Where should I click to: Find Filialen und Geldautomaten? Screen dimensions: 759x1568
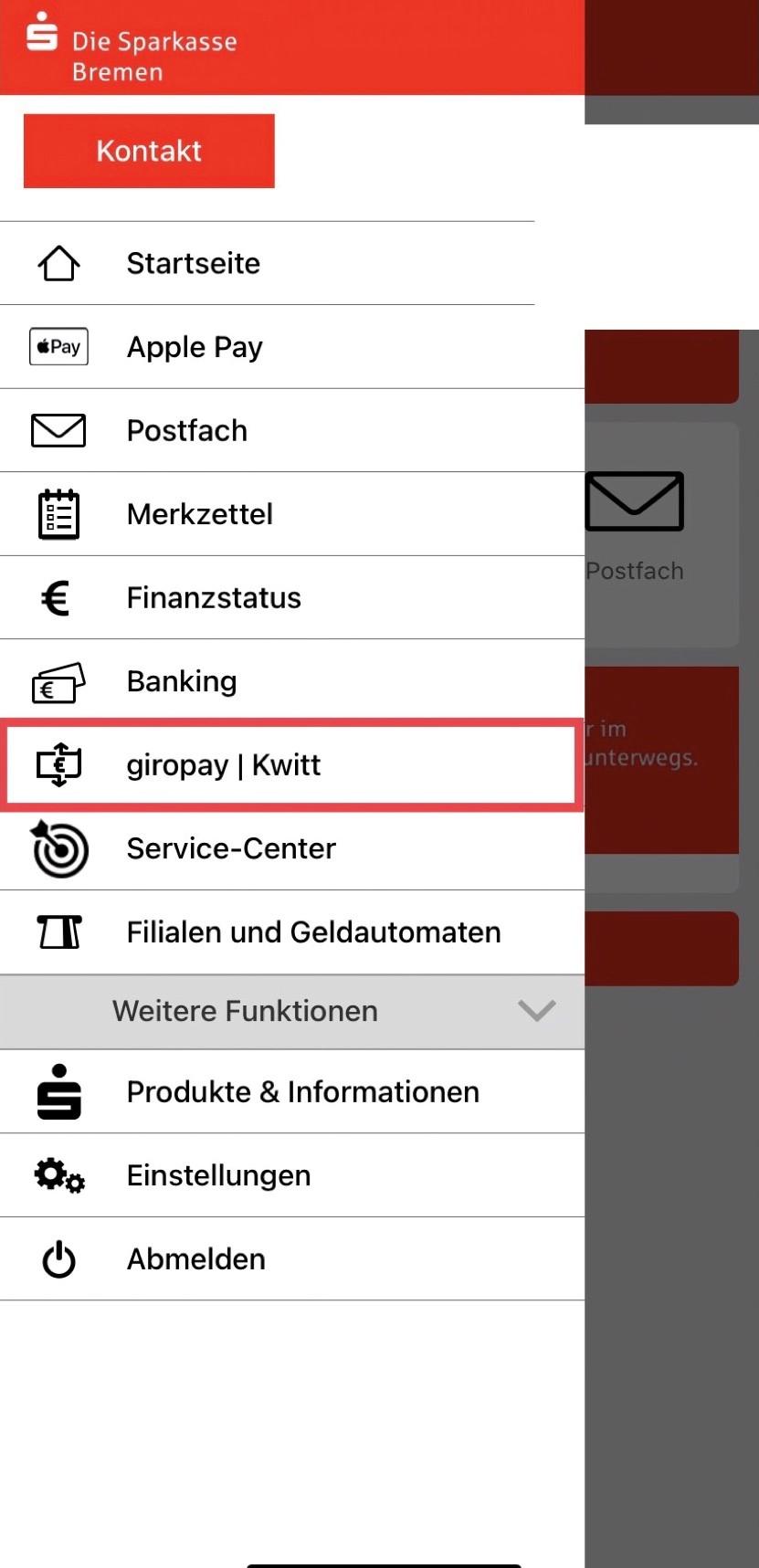tap(313, 932)
